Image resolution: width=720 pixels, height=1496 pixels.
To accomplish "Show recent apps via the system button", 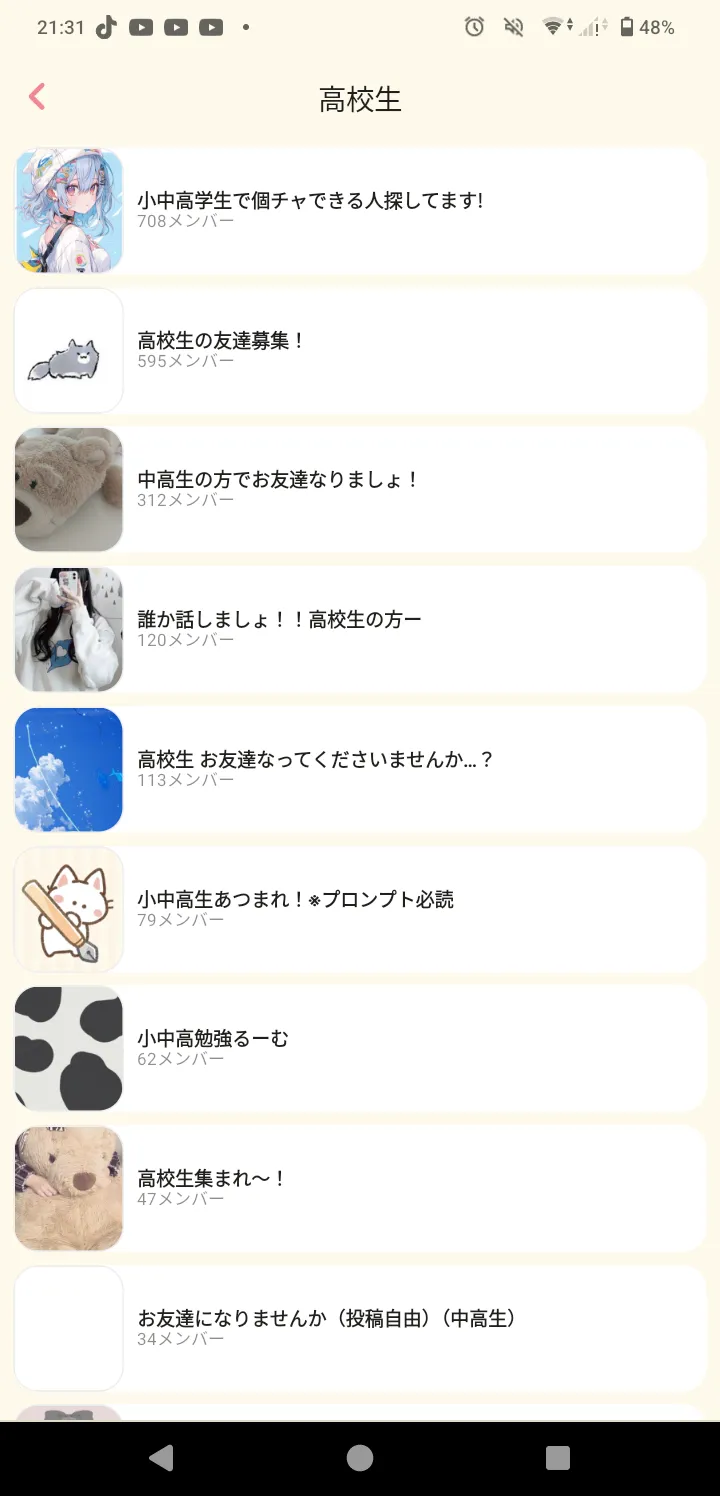I will (x=558, y=1458).
